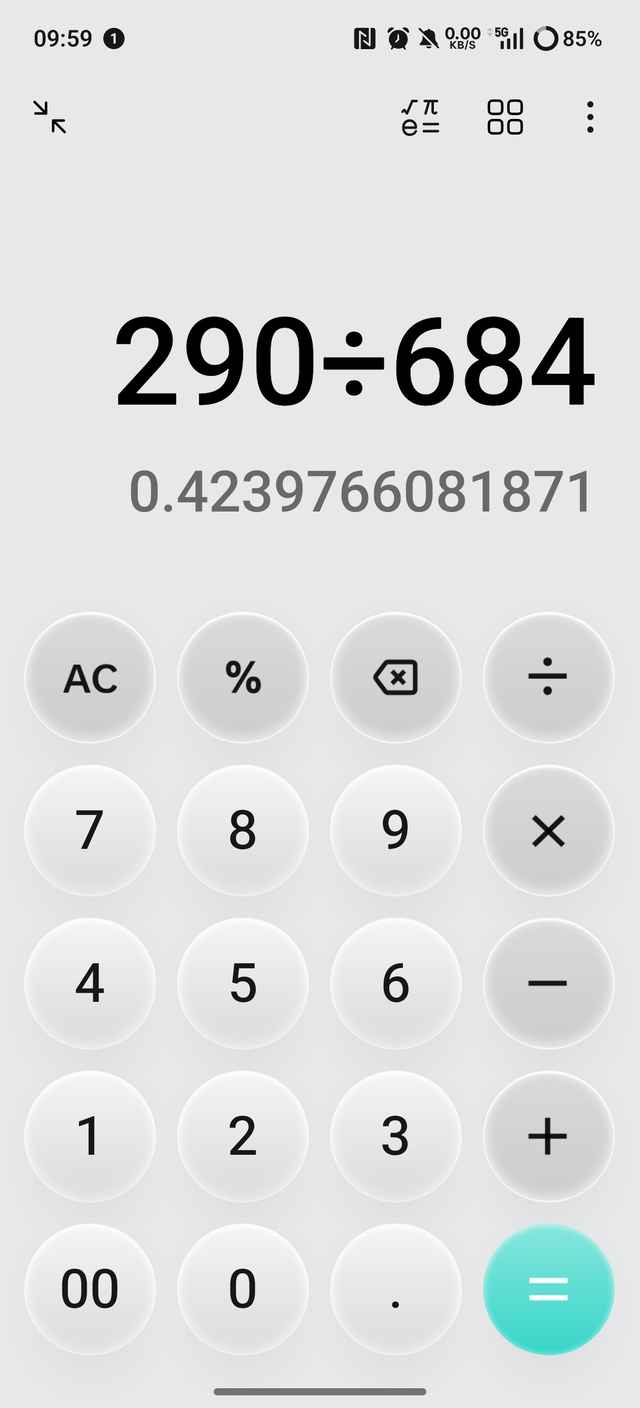The width and height of the screenshot is (640, 1408).
Task: Enter the digit 9
Action: point(396,830)
